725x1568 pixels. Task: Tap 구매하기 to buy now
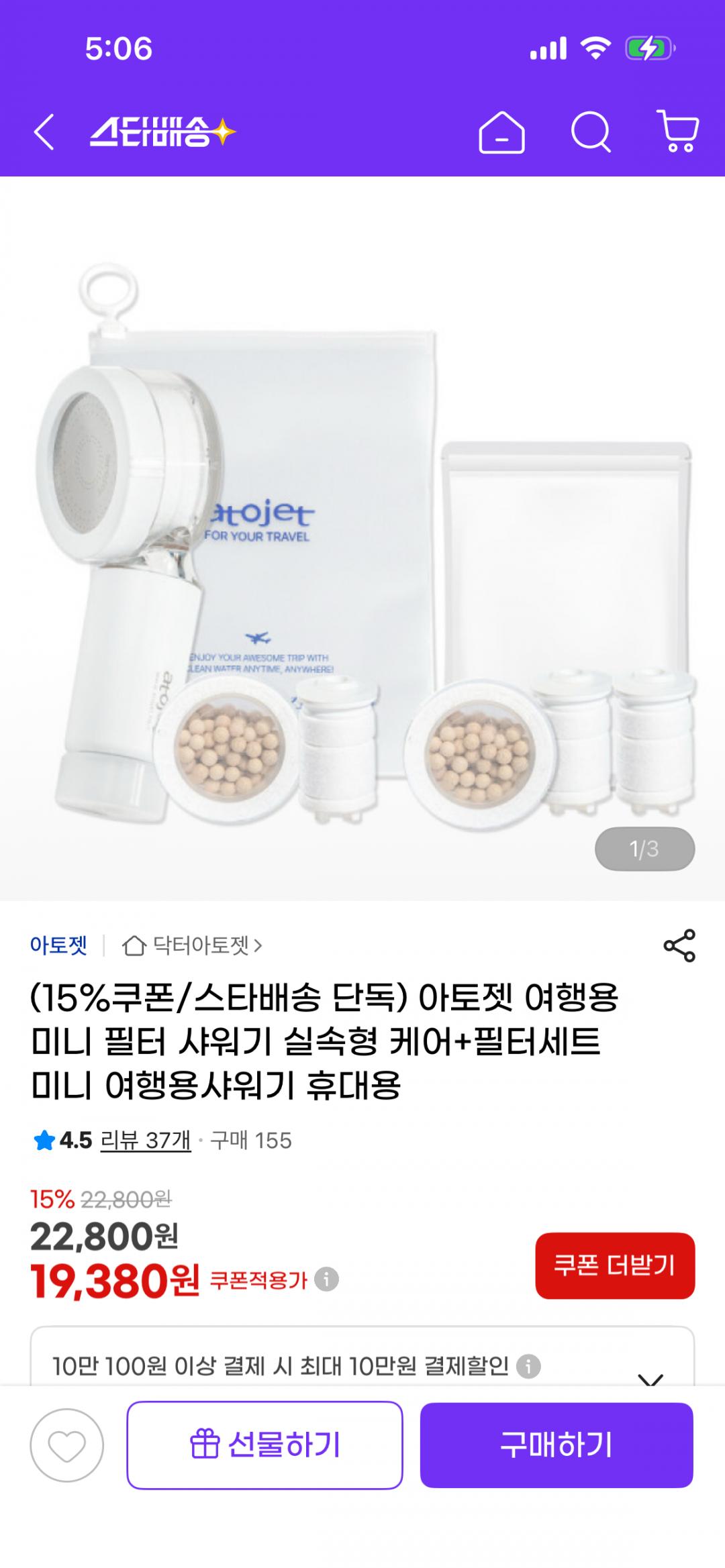coord(556,1445)
